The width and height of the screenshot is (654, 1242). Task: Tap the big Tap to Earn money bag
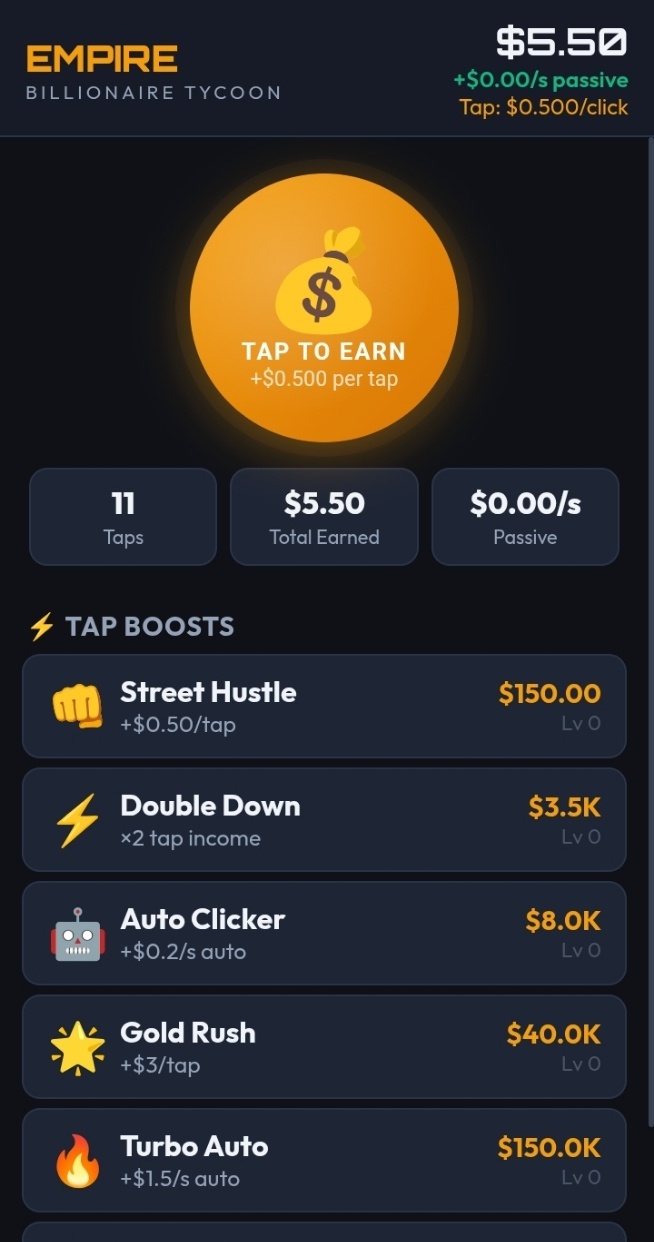pyautogui.click(x=324, y=308)
